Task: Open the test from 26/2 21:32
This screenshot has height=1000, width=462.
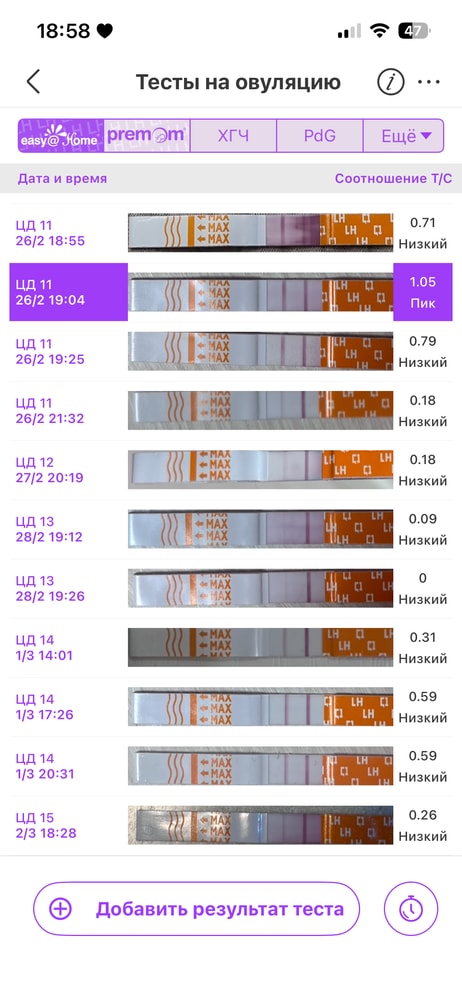Action: [x=231, y=411]
